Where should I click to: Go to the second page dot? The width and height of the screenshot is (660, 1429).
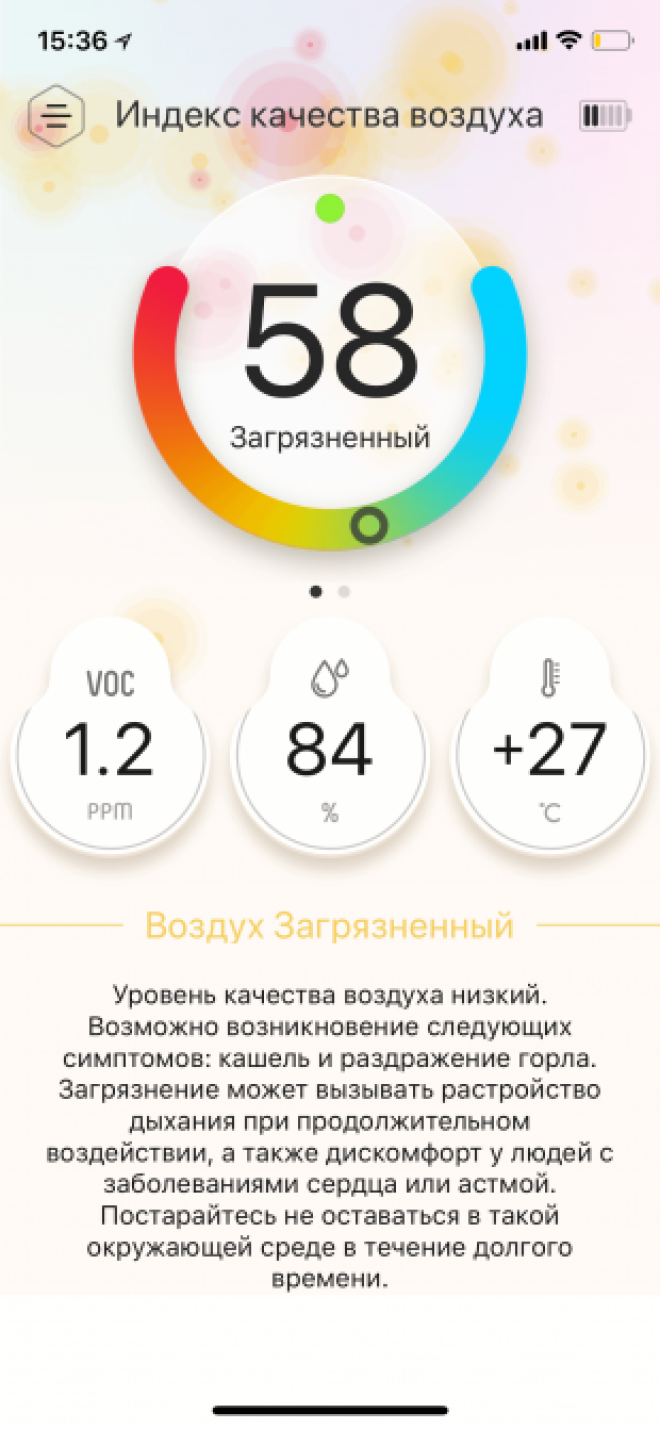click(344, 591)
